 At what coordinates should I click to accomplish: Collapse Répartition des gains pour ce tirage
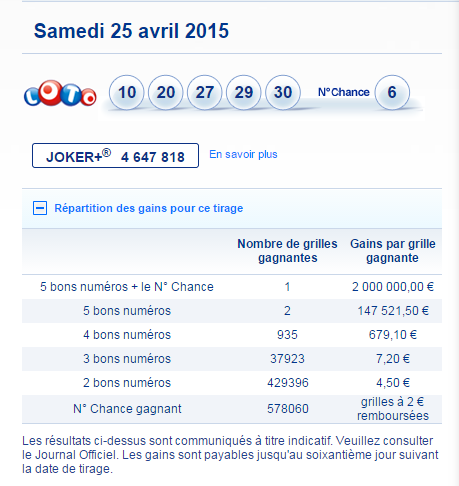(40, 208)
